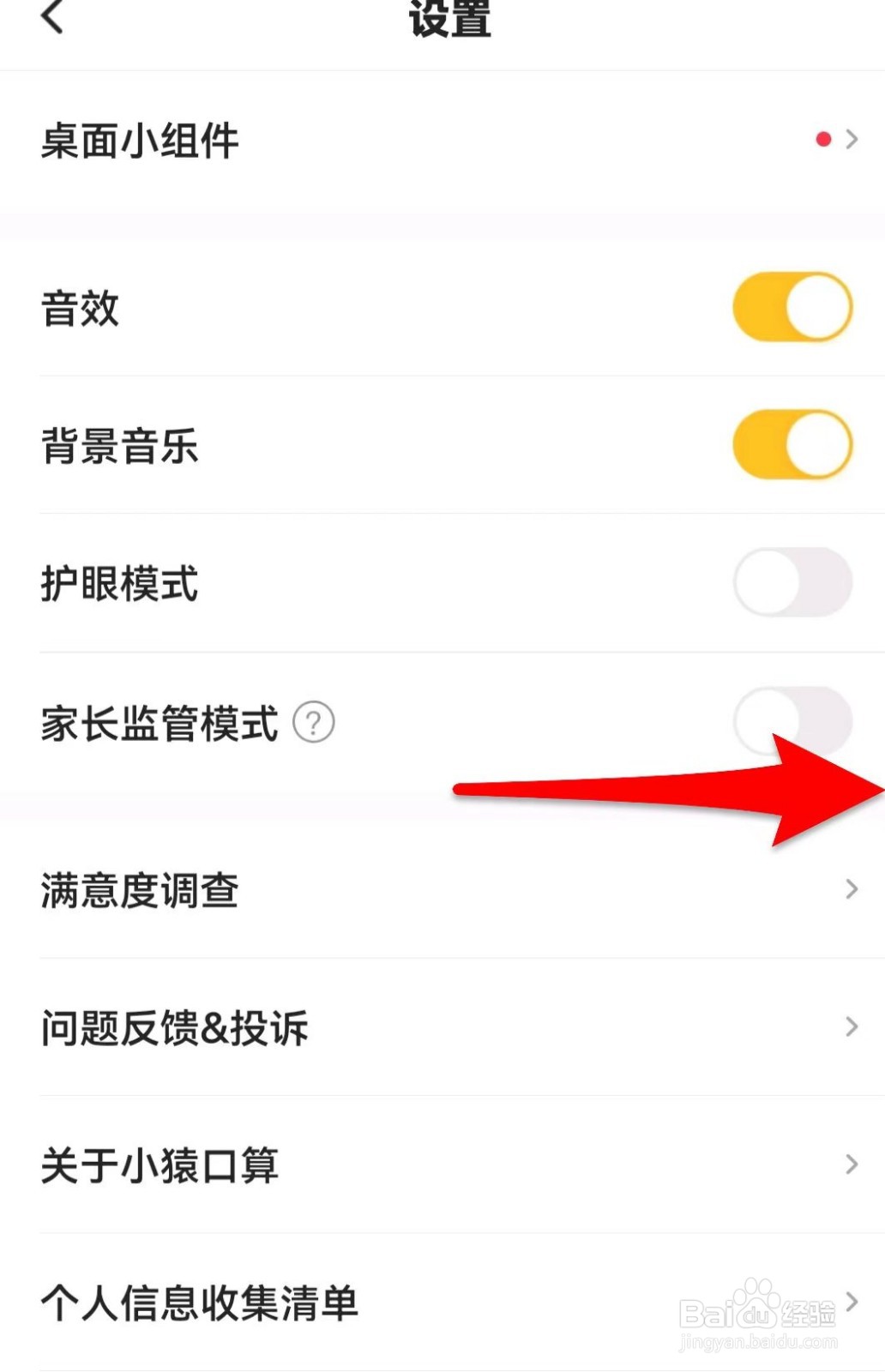Open the 满意度调查 chevron arrow
Screen dimensions: 885x1372
(x=850, y=890)
